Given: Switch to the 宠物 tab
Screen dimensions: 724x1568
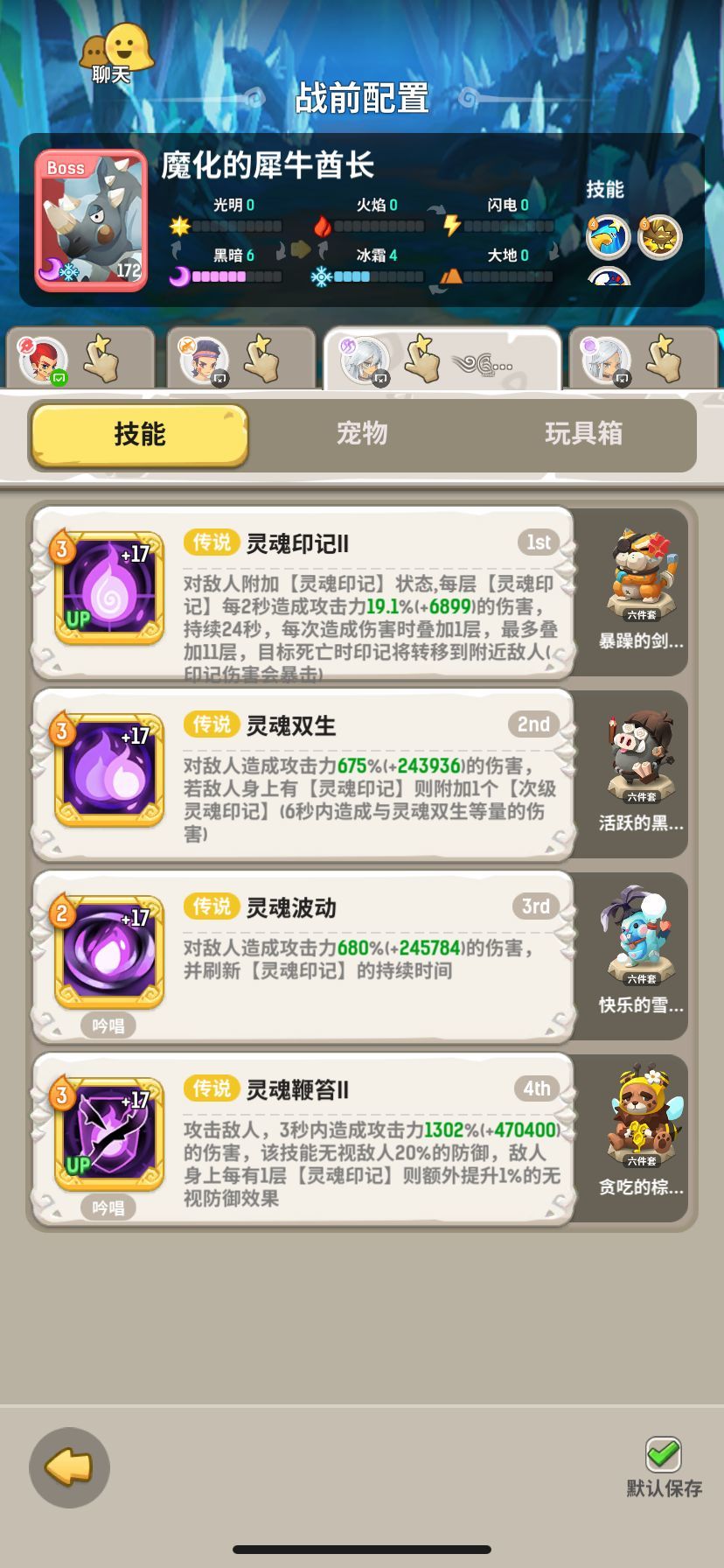Looking at the screenshot, I should tap(362, 435).
